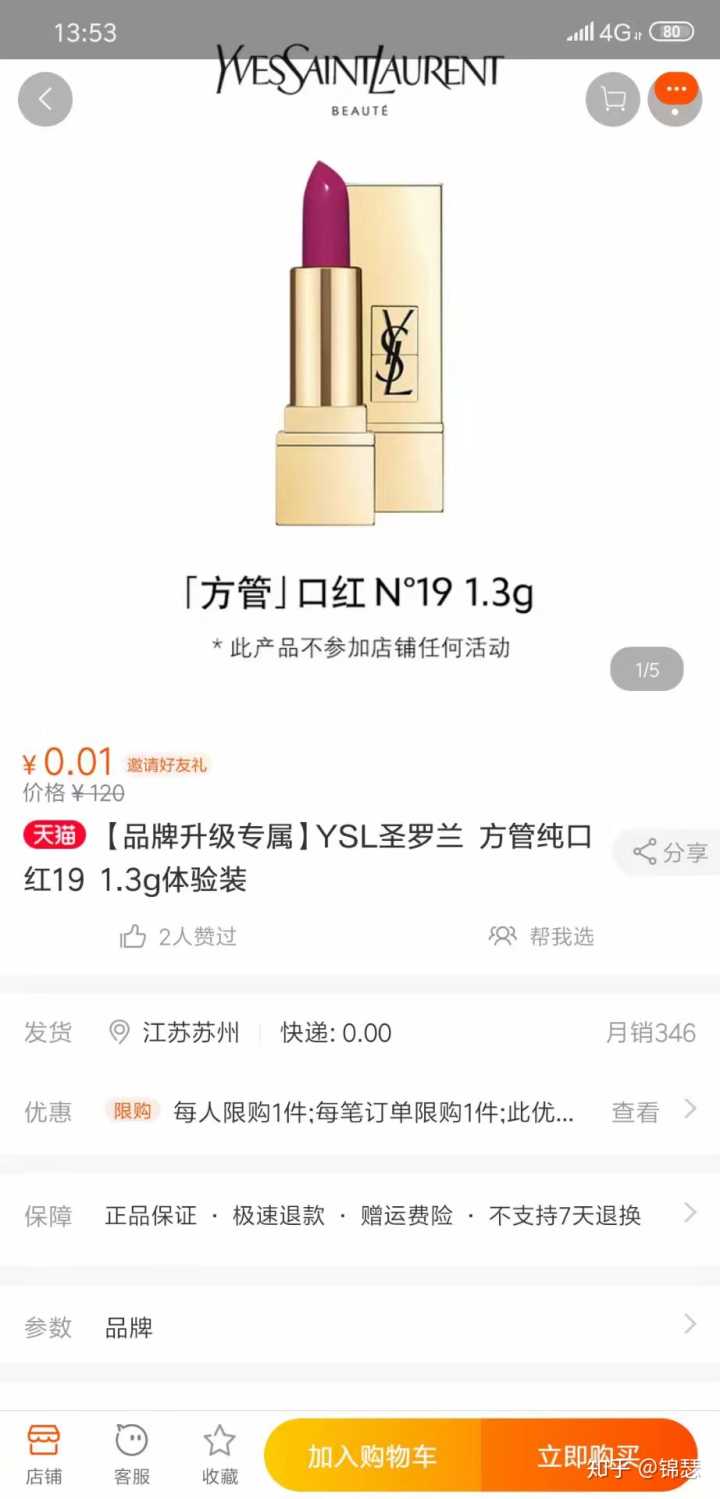Open the orange more-options menu
720x1499 pixels.
click(675, 98)
